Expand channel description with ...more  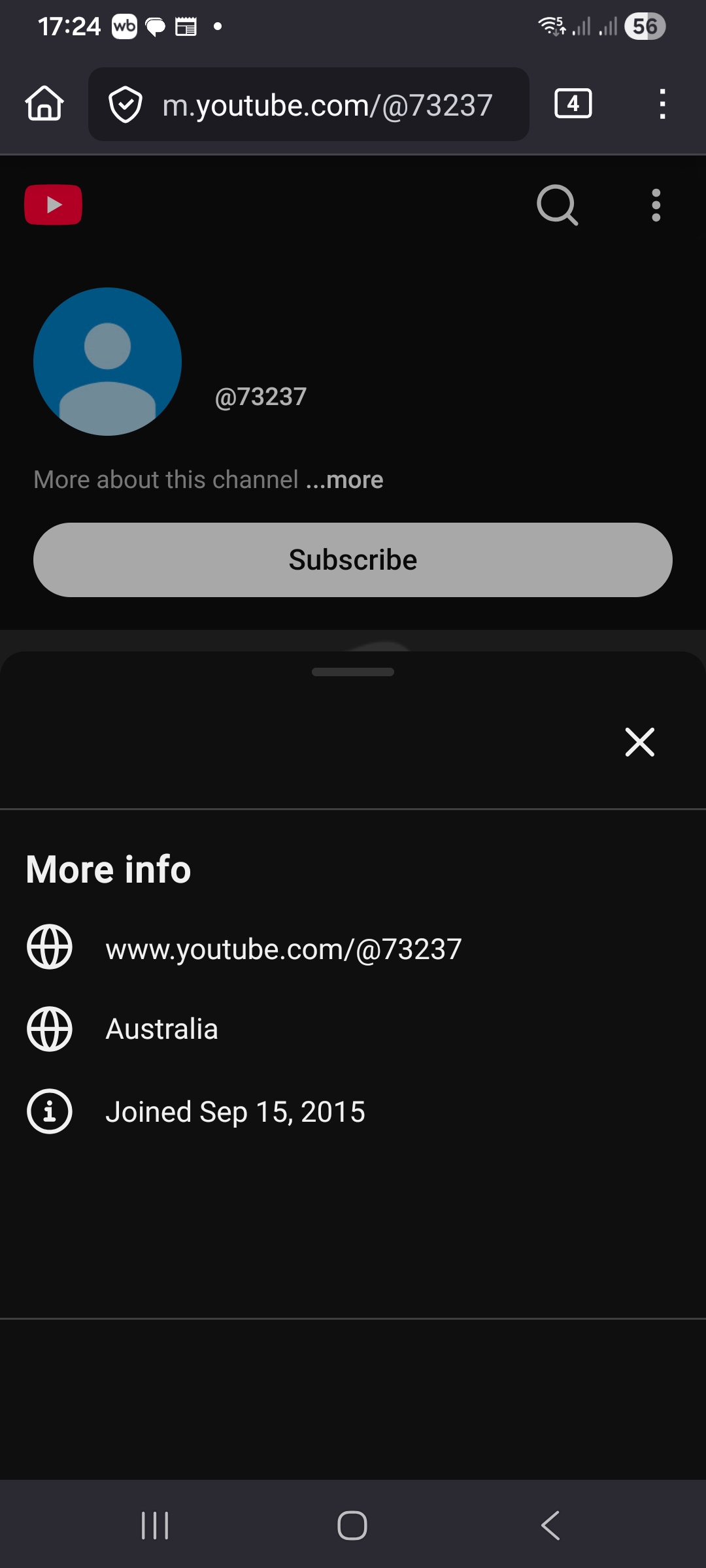(x=345, y=480)
